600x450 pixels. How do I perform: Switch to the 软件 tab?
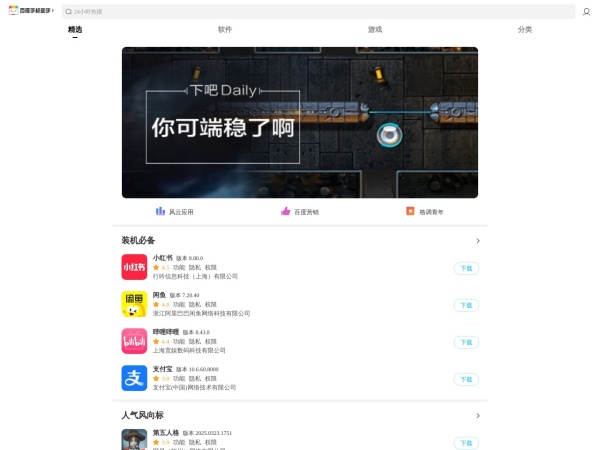point(225,30)
